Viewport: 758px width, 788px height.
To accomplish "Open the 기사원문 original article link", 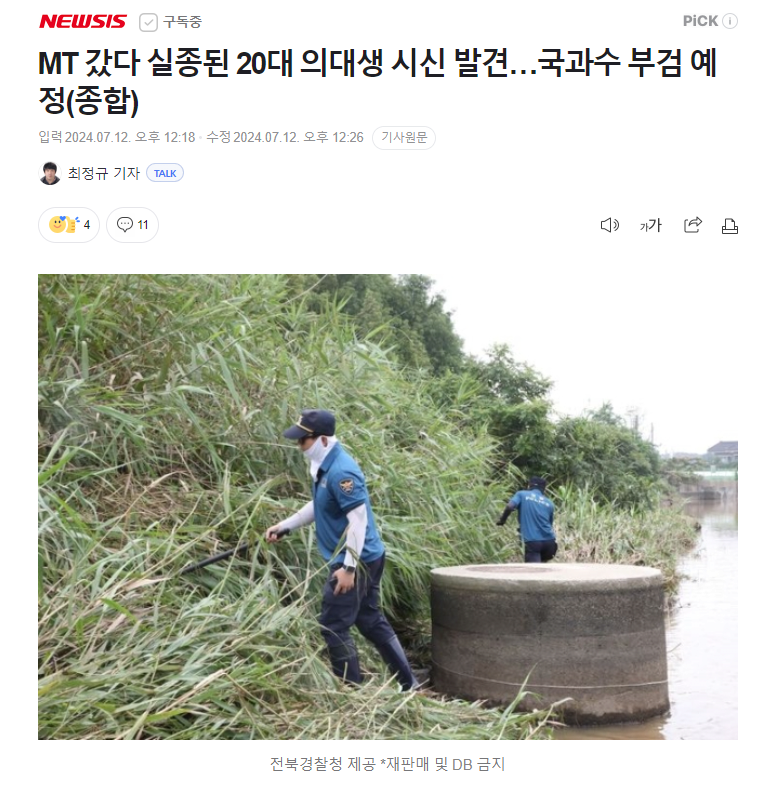I will [x=404, y=138].
